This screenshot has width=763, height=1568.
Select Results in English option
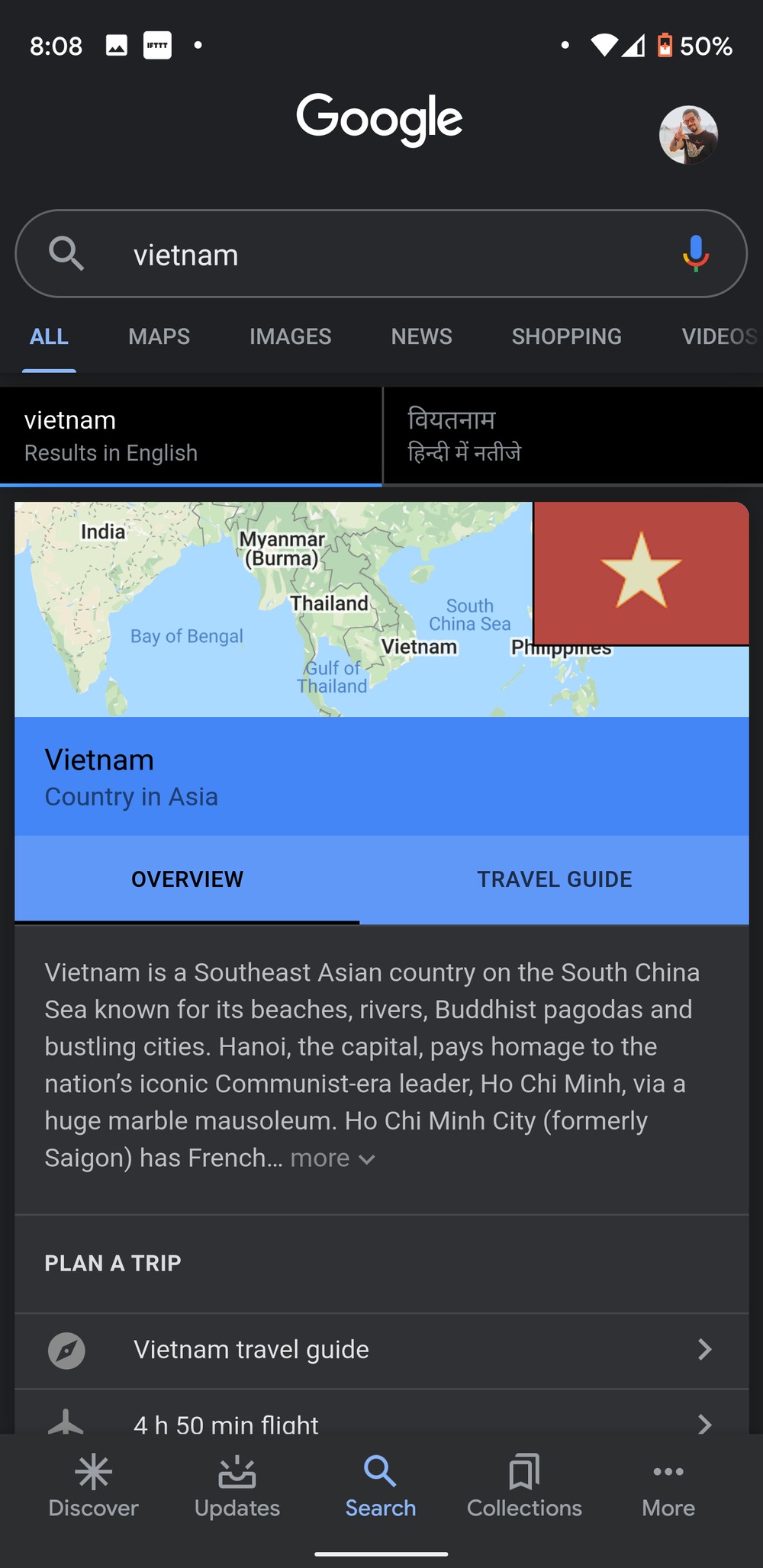(191, 435)
